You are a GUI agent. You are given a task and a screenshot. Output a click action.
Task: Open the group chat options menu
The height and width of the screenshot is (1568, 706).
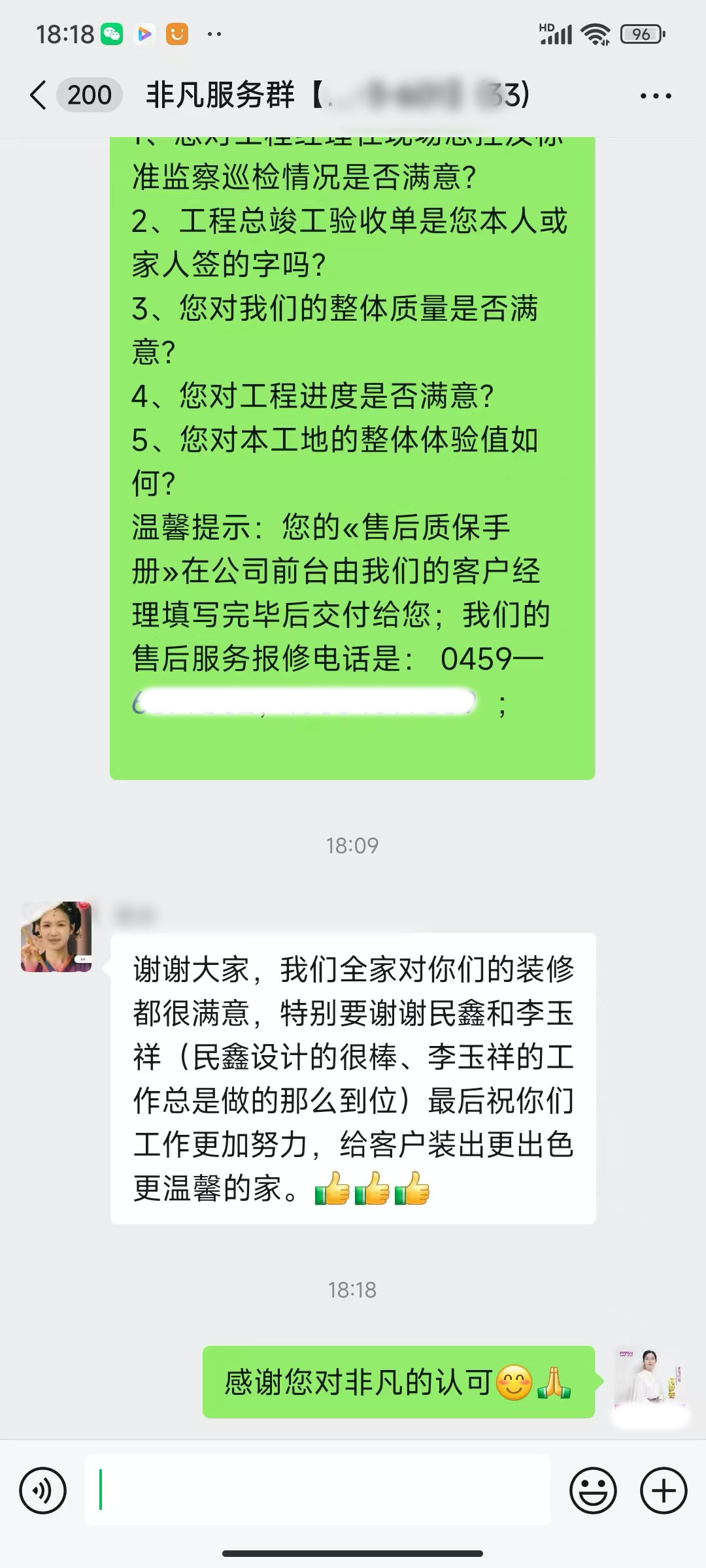coord(655,96)
